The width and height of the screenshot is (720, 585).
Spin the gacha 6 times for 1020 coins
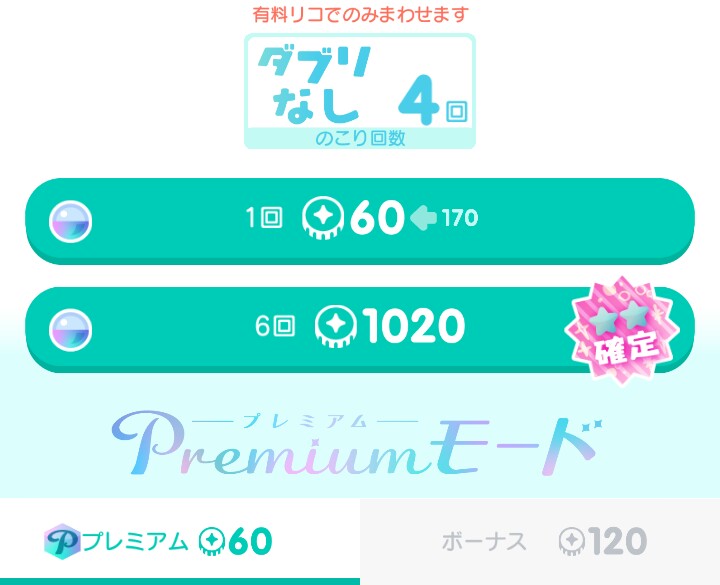click(x=360, y=327)
